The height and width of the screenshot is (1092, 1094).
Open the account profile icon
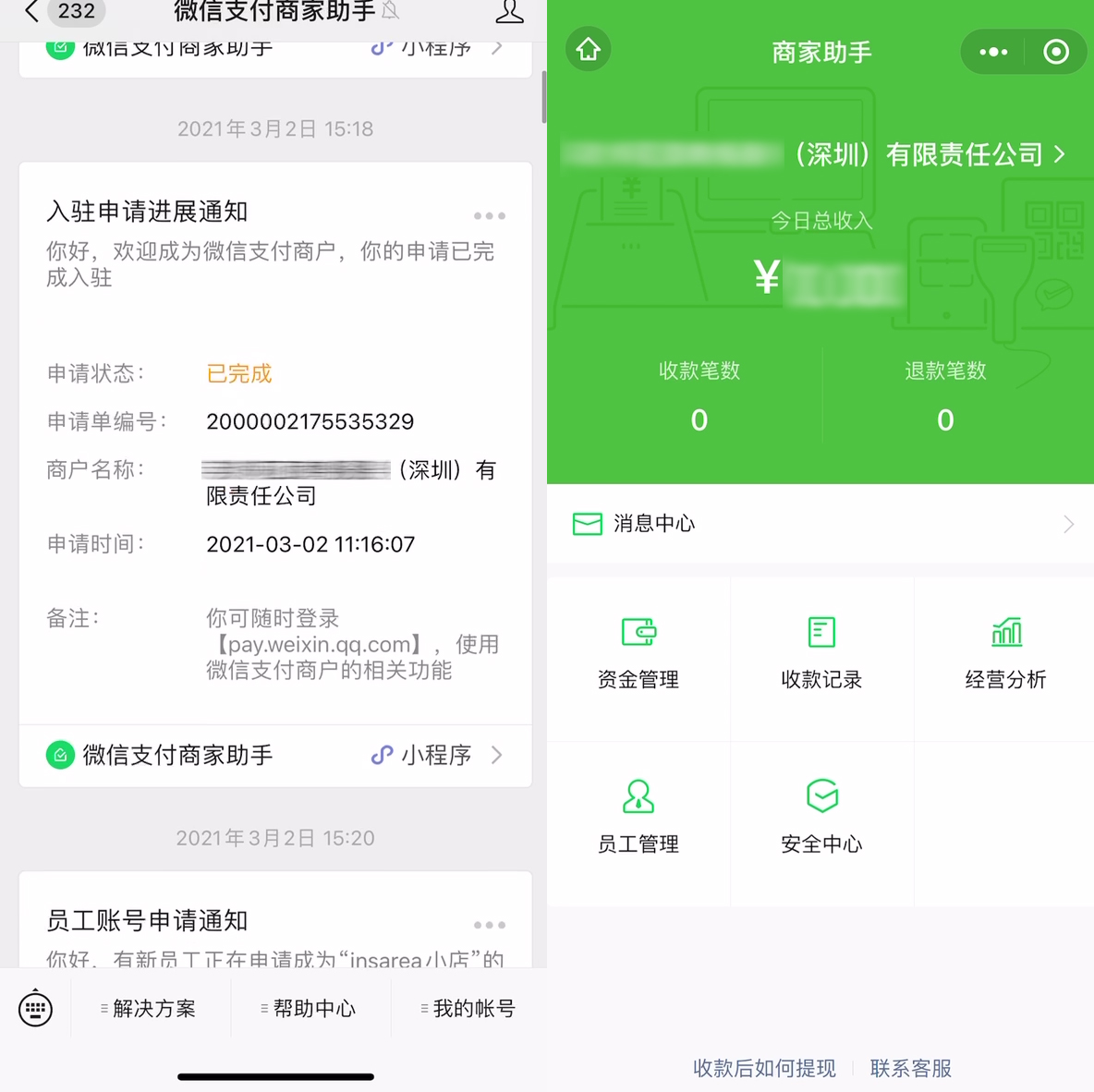click(509, 12)
